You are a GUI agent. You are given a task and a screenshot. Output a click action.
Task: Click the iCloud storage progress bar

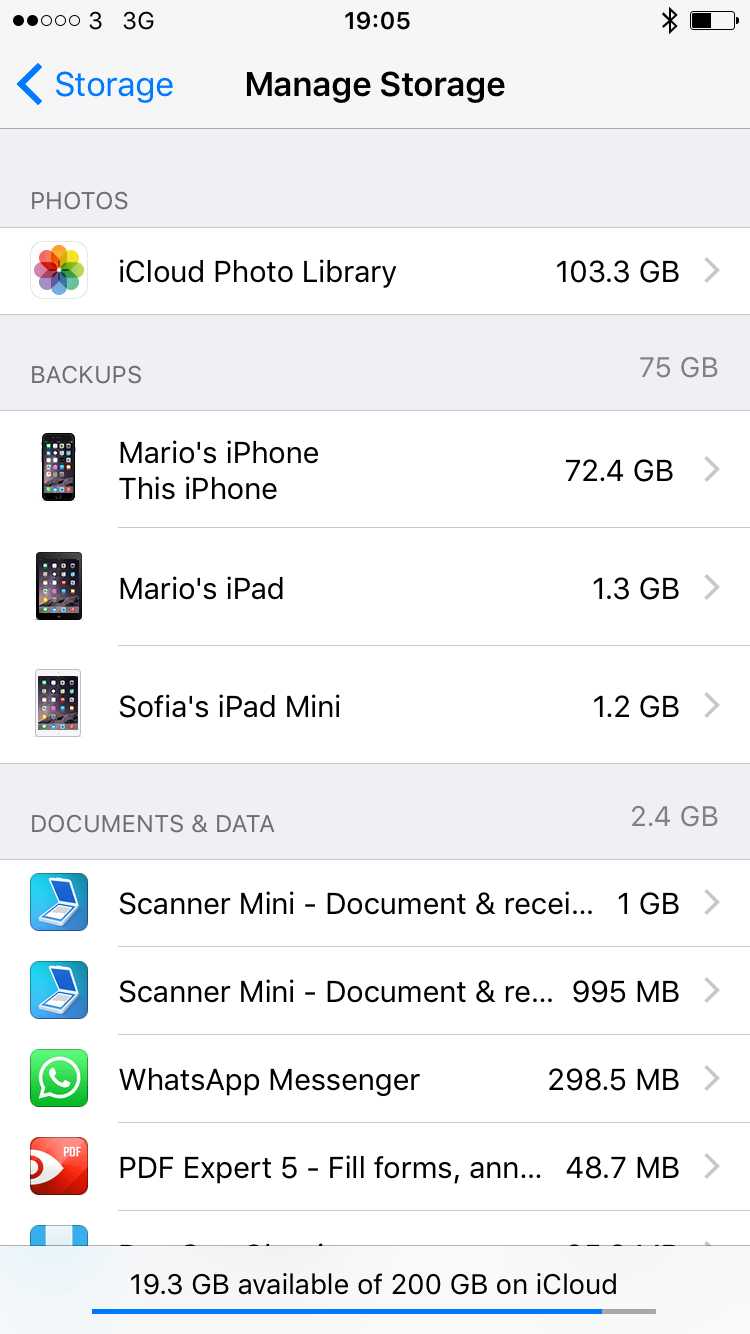[x=375, y=1311]
